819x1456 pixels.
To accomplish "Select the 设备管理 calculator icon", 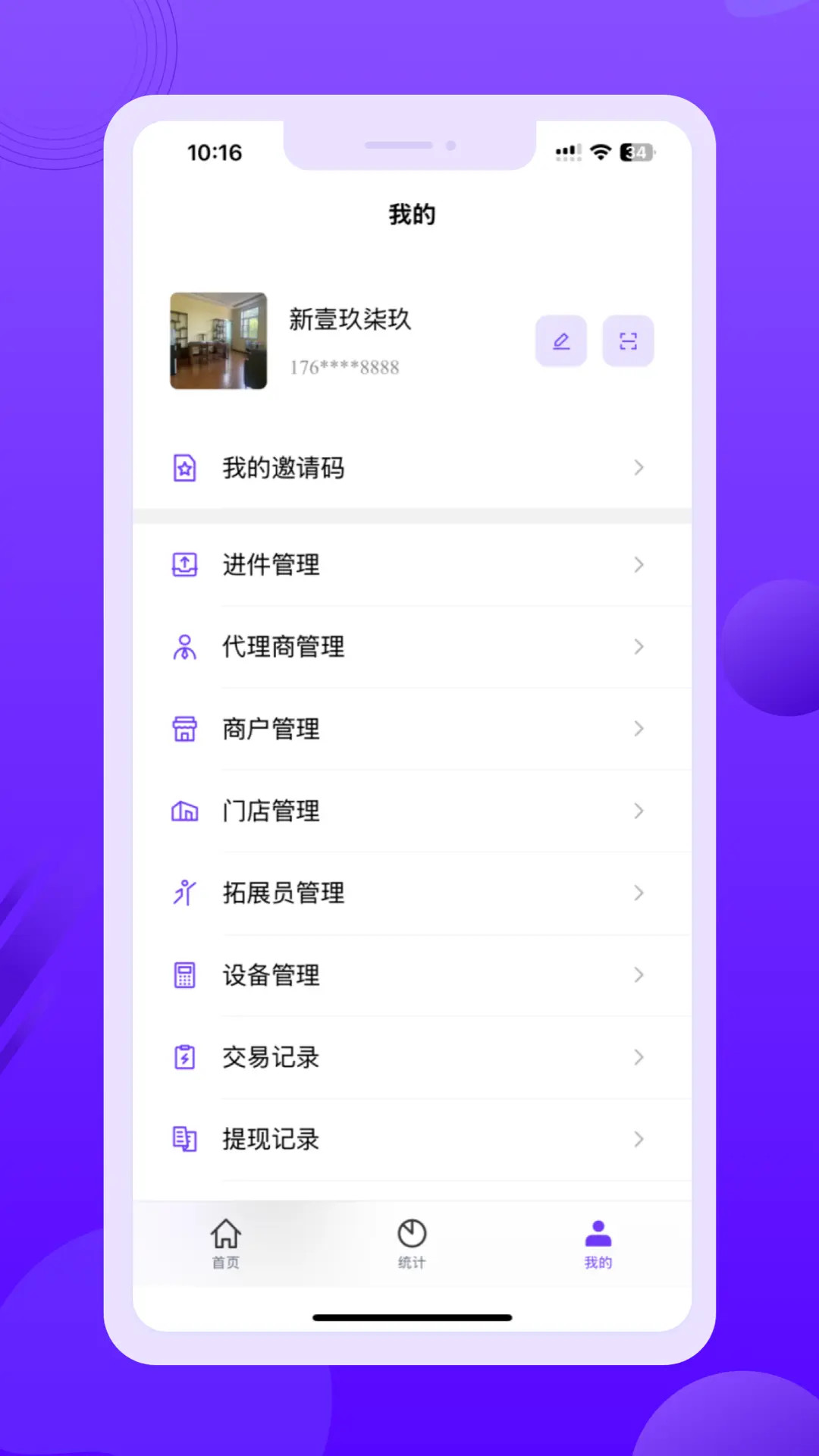I will (184, 975).
